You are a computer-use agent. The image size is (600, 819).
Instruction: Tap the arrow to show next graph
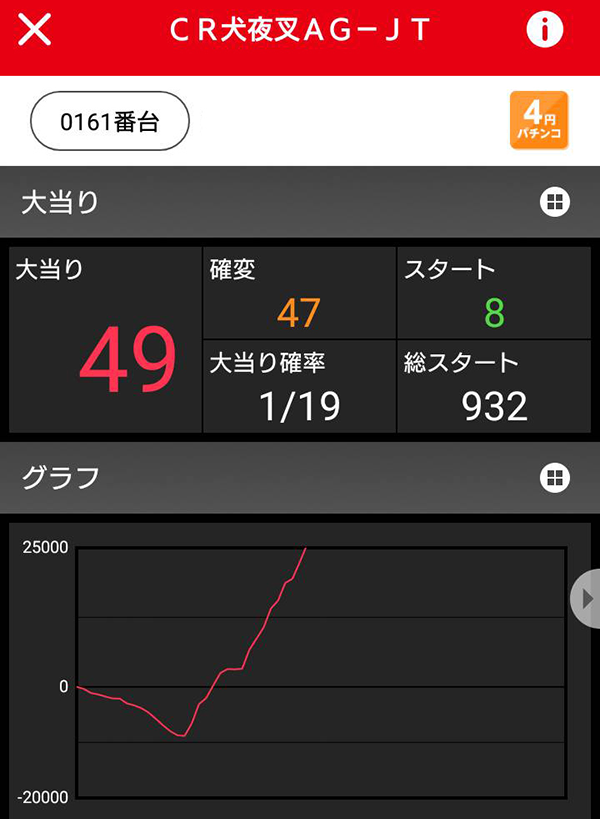point(587,598)
